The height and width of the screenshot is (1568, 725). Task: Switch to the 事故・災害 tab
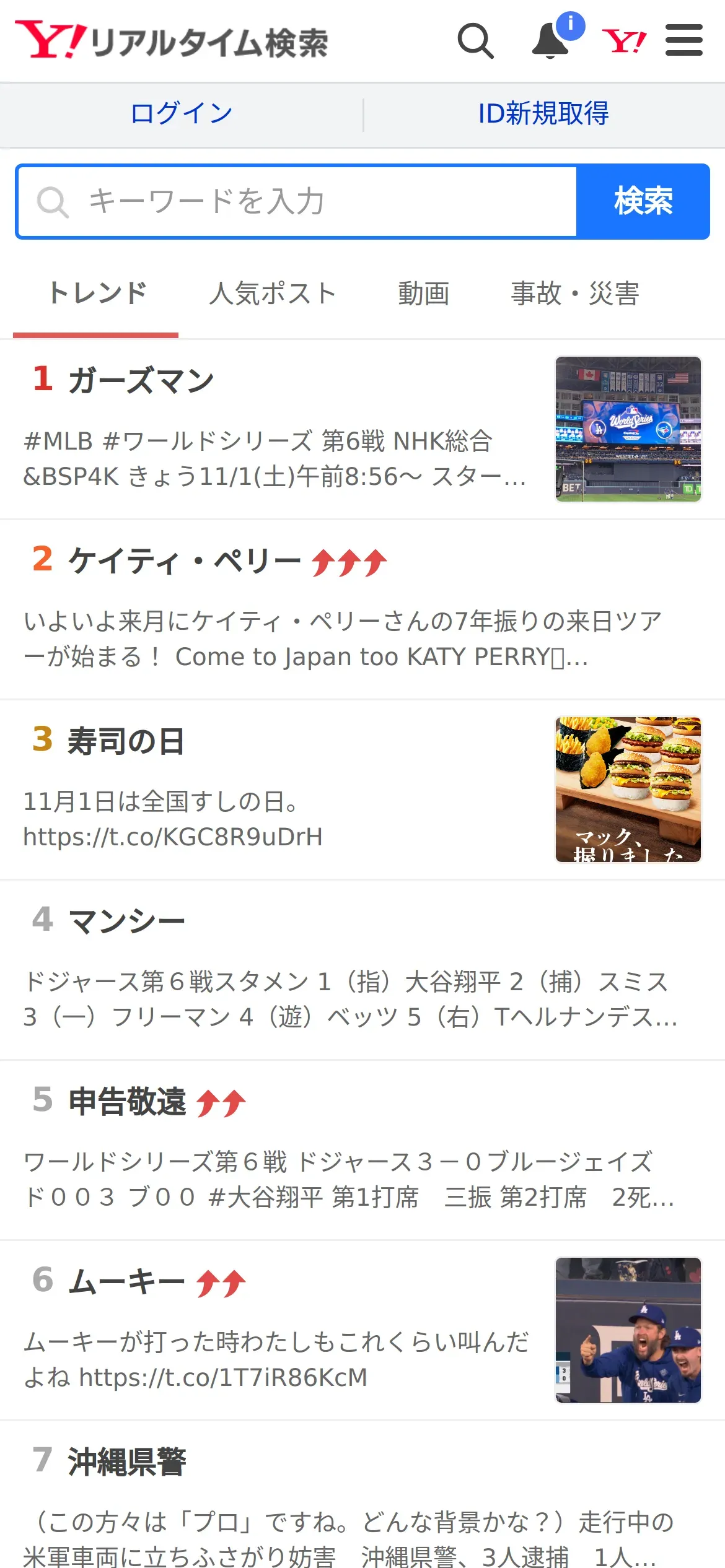(x=574, y=294)
